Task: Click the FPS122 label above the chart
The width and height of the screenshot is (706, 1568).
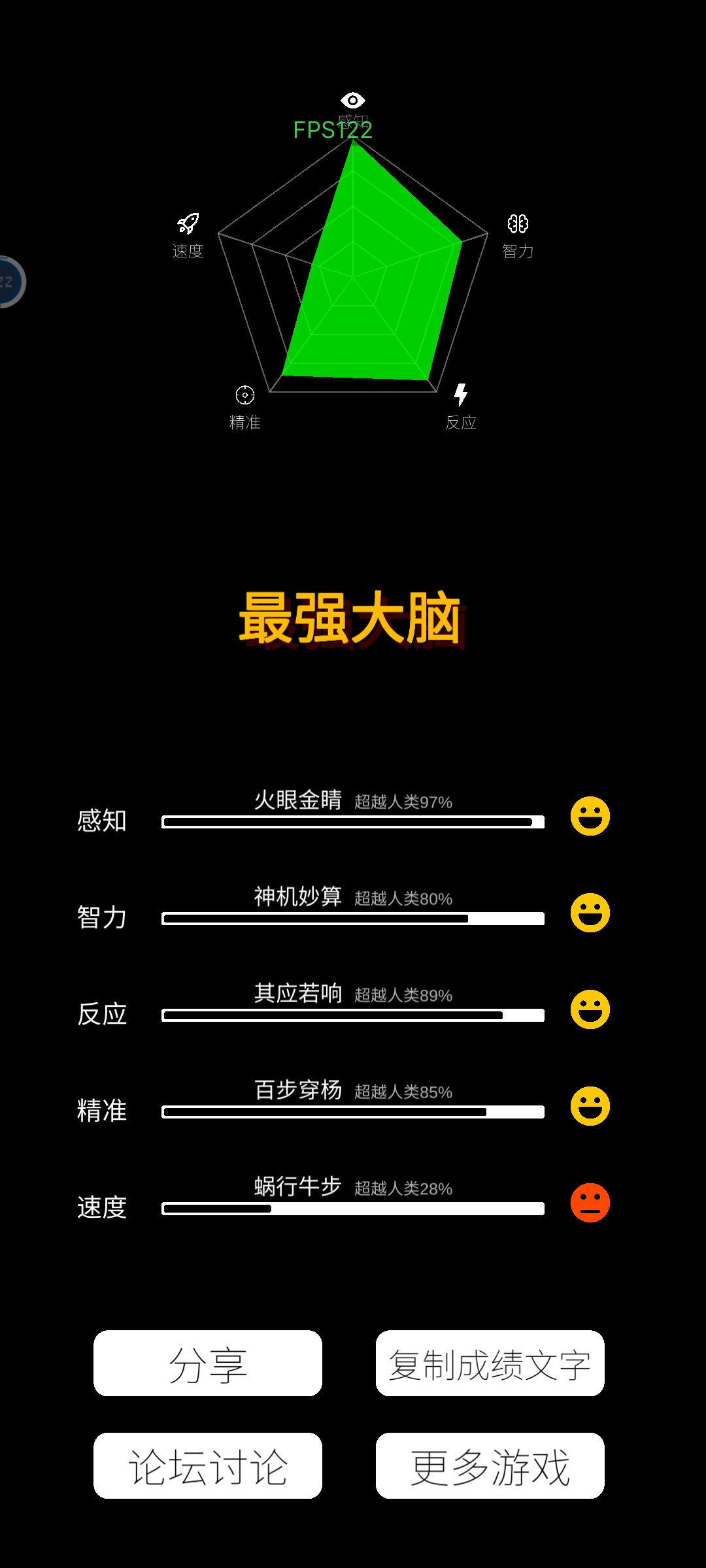Action: click(332, 131)
